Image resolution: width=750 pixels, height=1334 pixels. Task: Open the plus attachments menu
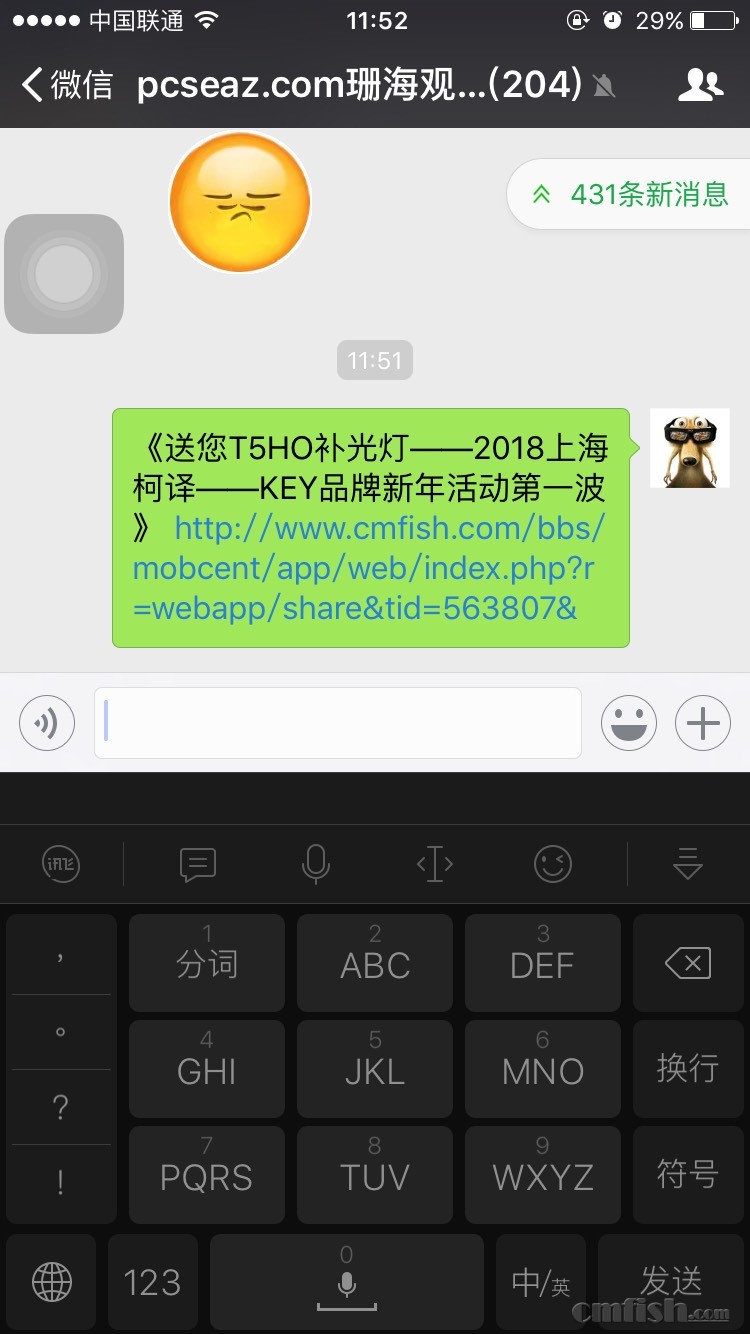pyautogui.click(x=703, y=722)
